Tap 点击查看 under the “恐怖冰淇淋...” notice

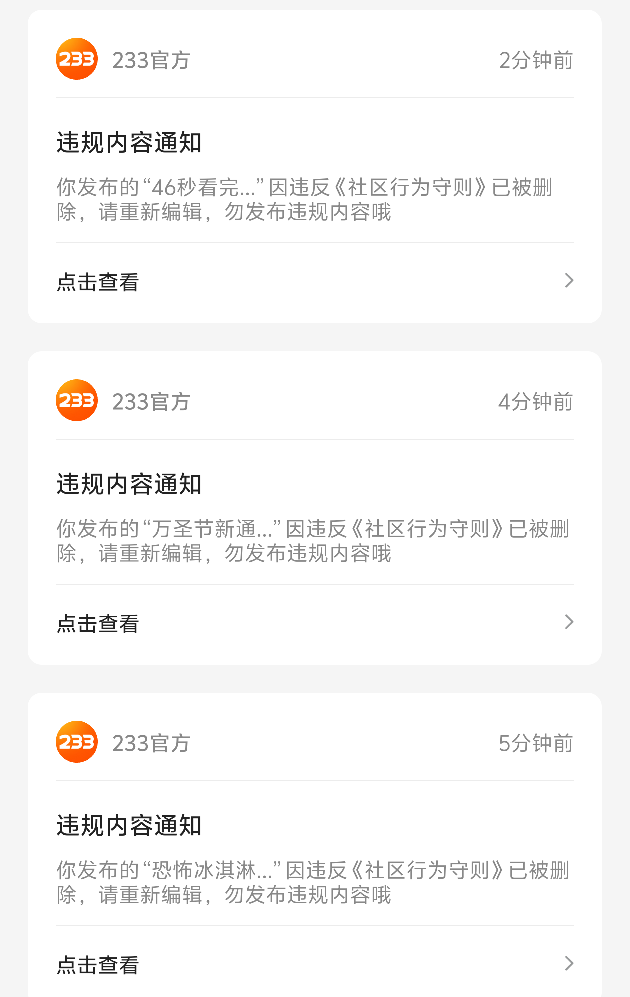[x=98, y=965]
